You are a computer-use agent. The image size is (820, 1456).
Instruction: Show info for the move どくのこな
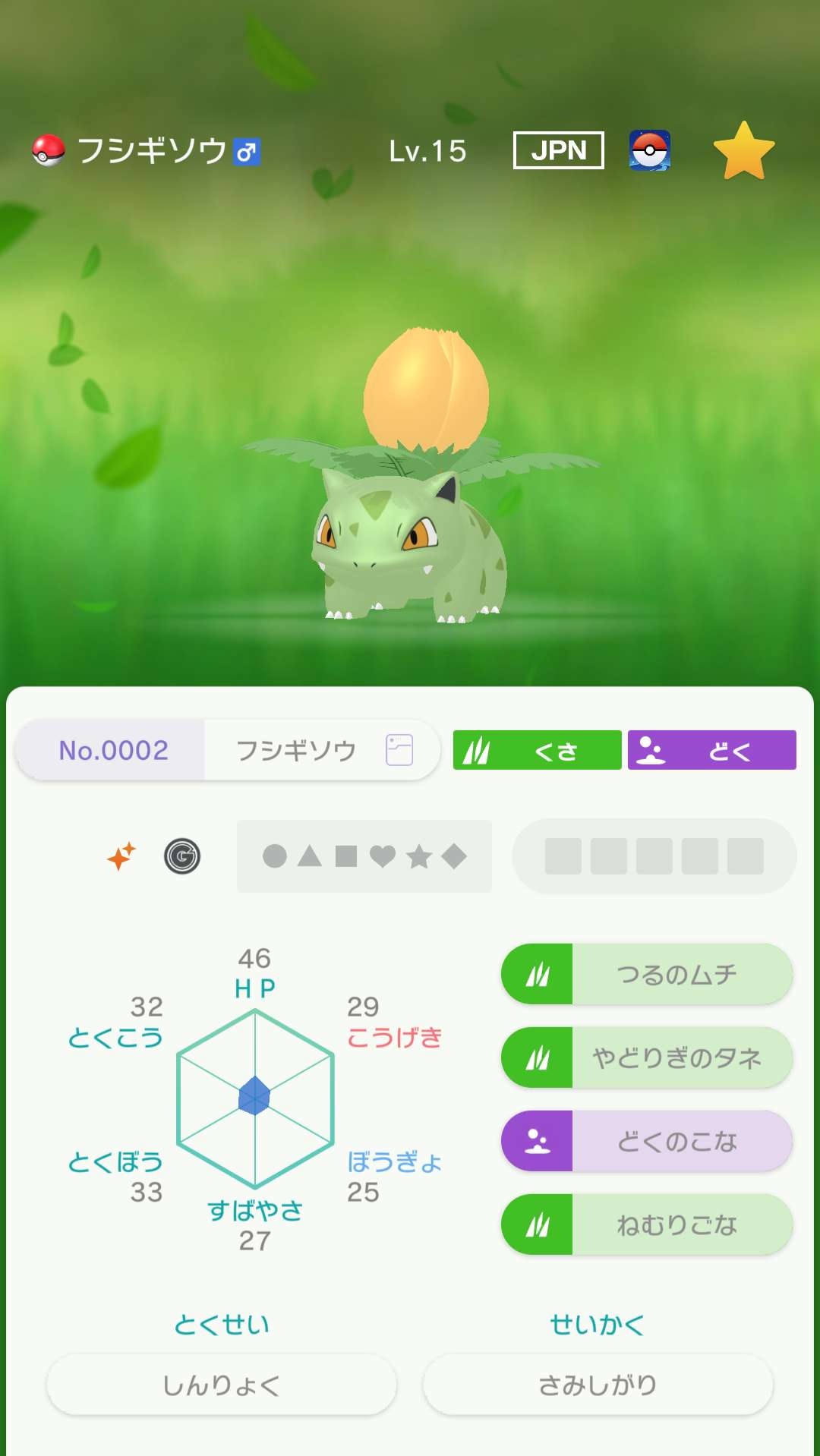click(647, 1142)
